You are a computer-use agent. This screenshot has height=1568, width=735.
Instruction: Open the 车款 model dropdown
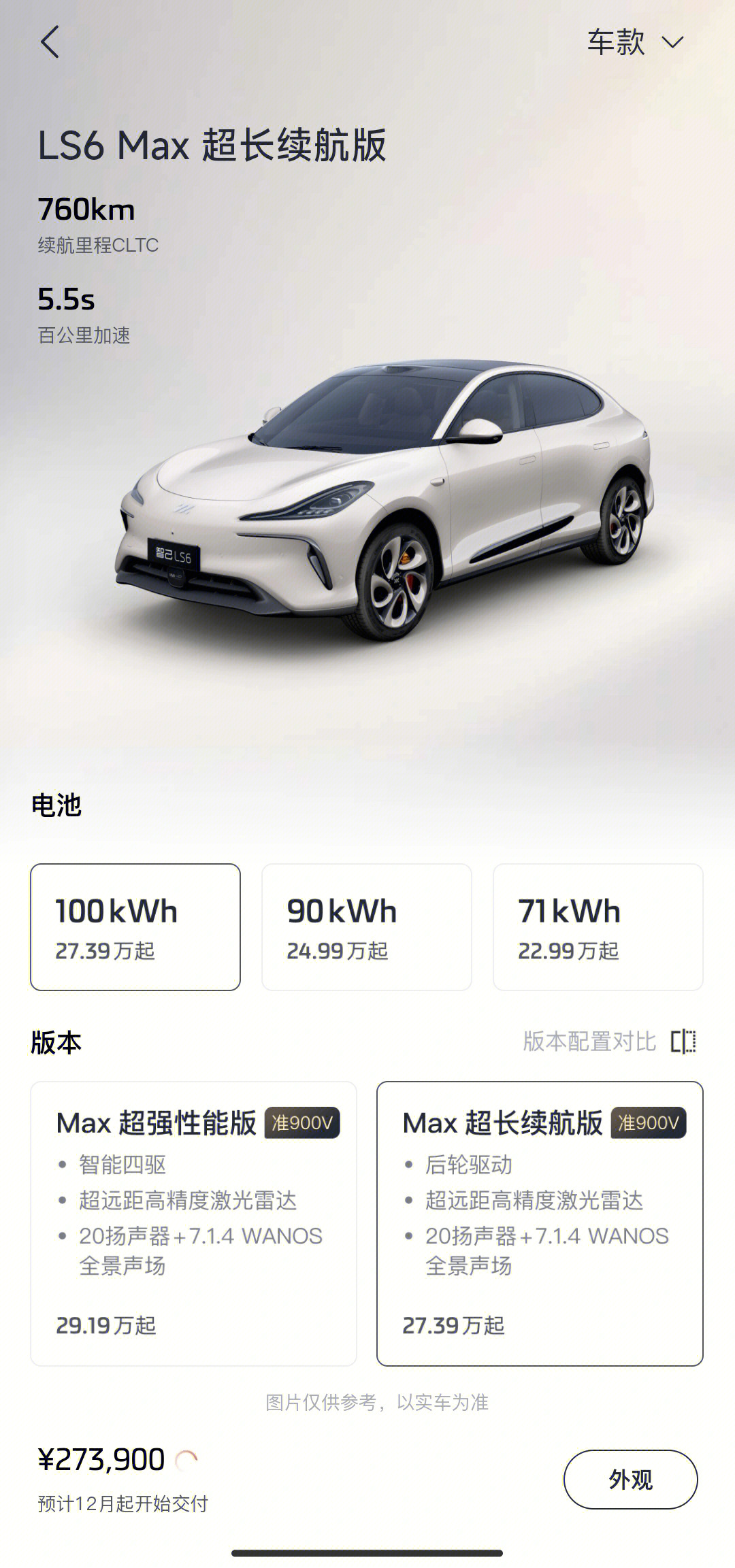tap(634, 42)
